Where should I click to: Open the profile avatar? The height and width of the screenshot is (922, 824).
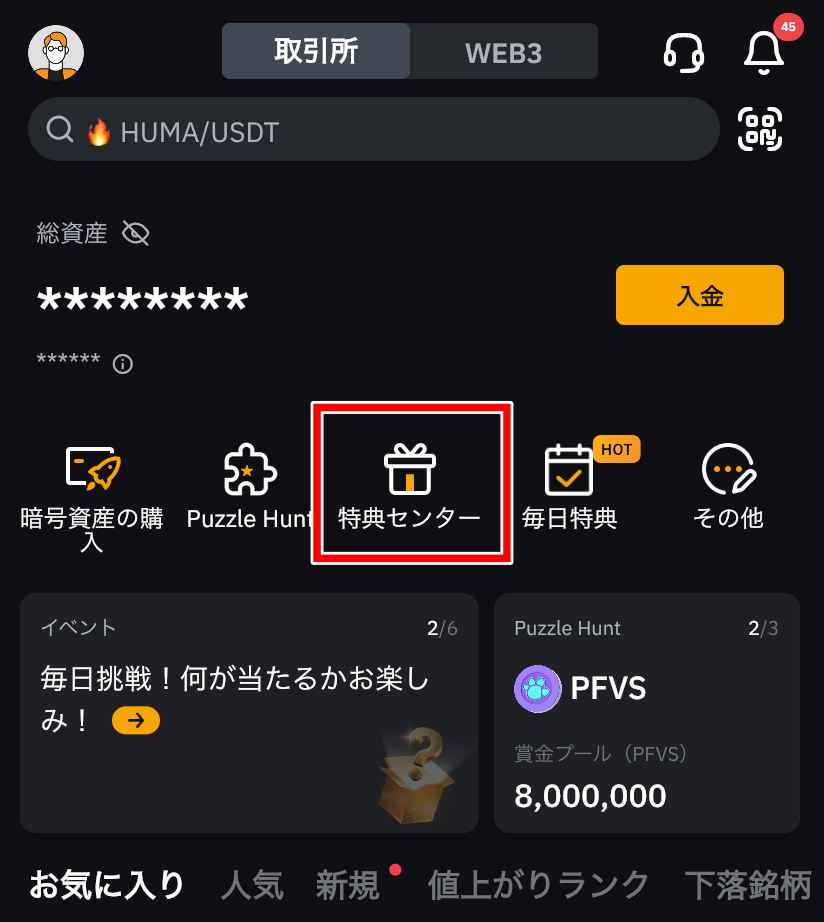coord(56,52)
